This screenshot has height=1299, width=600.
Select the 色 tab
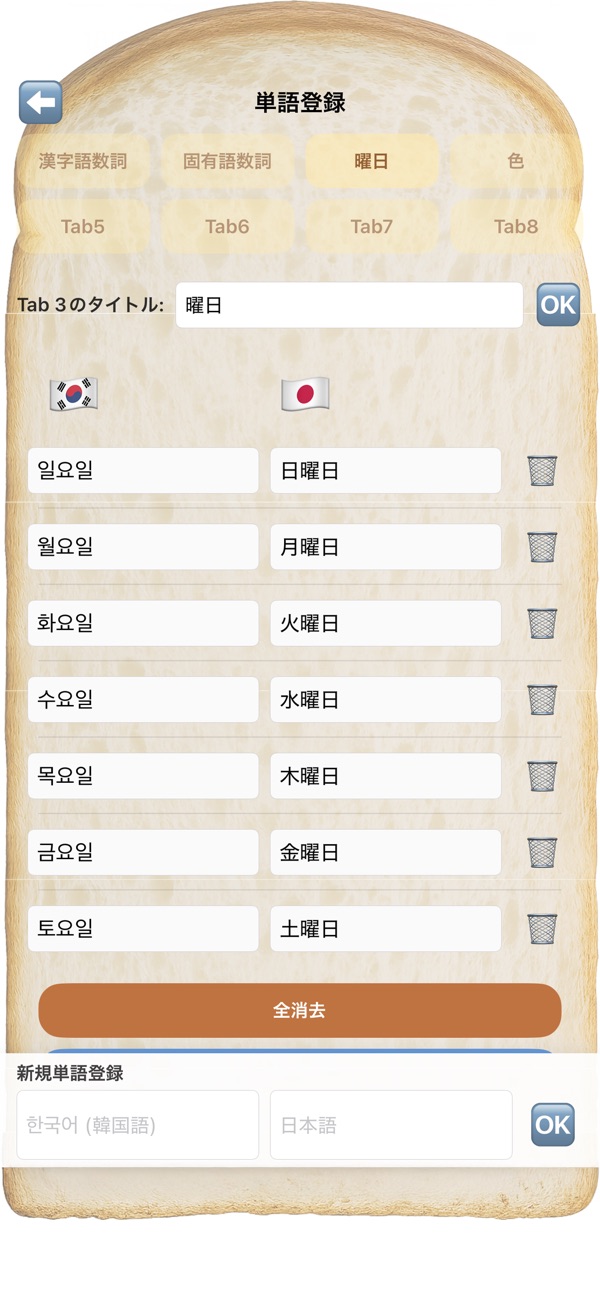point(515,161)
